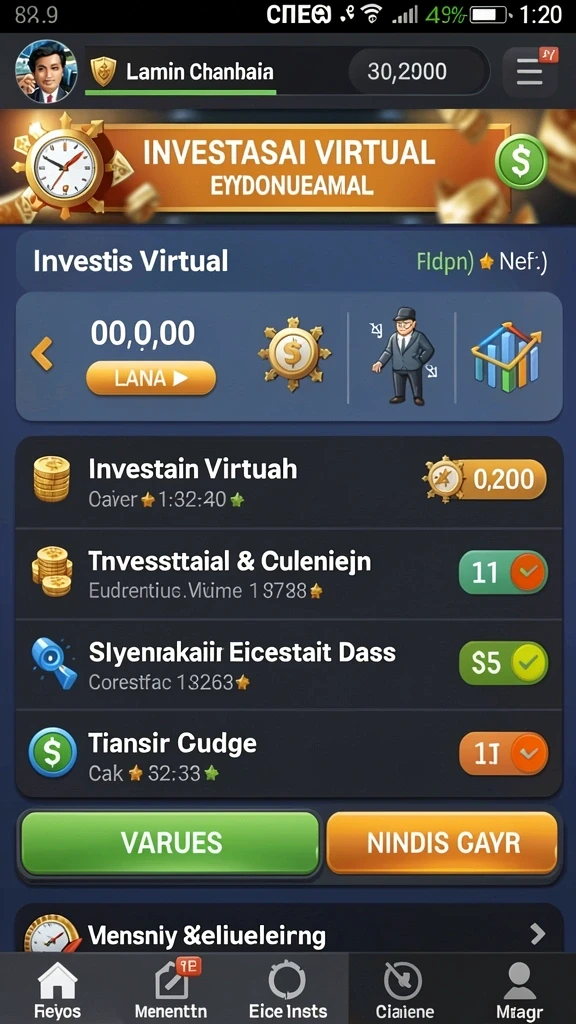Screen dimensions: 576x1024
Task: Tap the green dollar coin on banner
Action: point(520,162)
